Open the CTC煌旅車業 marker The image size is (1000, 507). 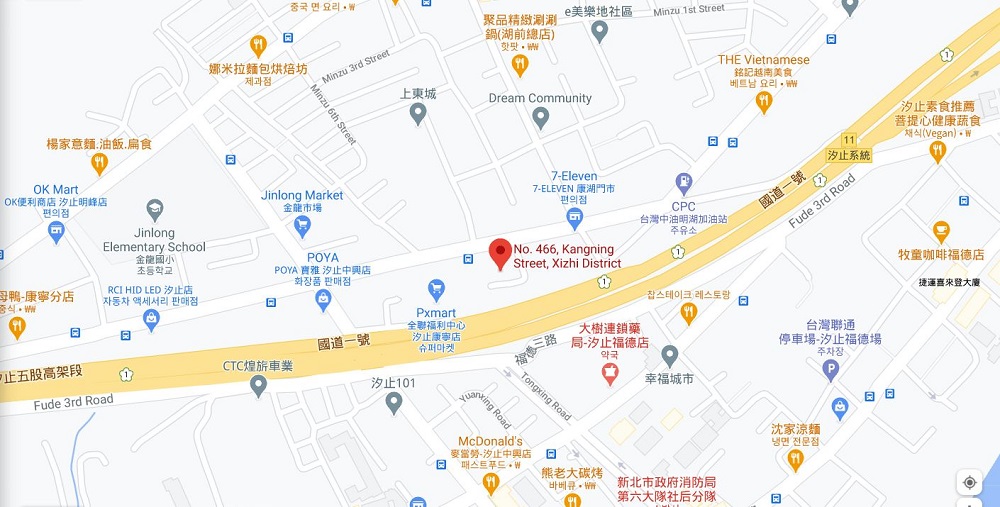click(258, 385)
